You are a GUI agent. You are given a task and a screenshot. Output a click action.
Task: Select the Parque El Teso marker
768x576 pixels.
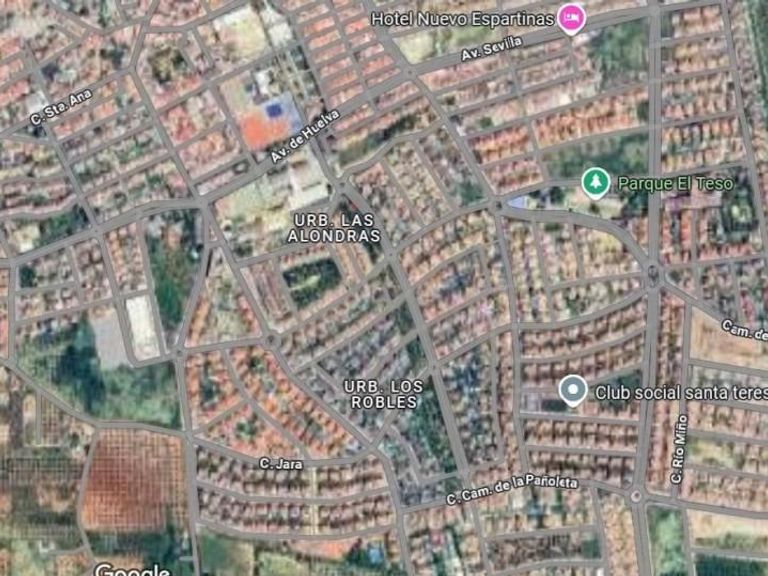coord(596,183)
